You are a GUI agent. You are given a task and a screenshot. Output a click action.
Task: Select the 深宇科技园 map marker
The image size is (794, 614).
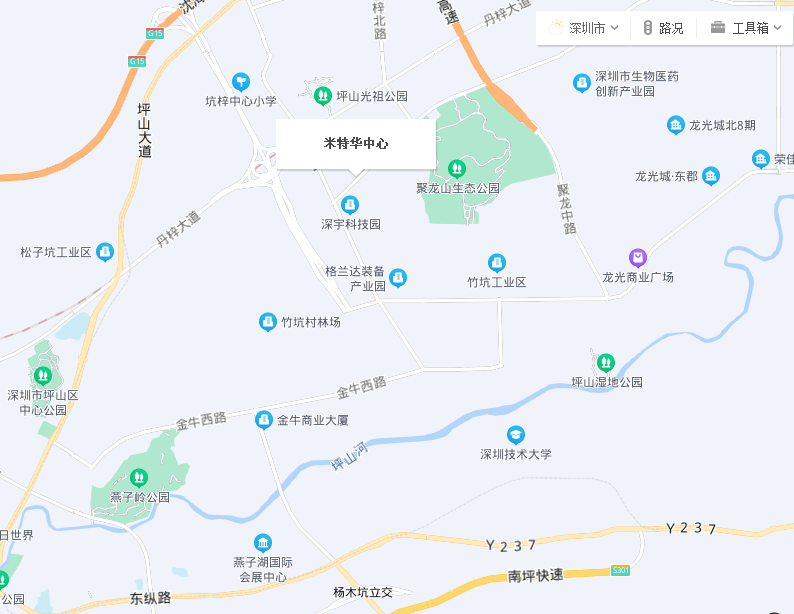[350, 205]
